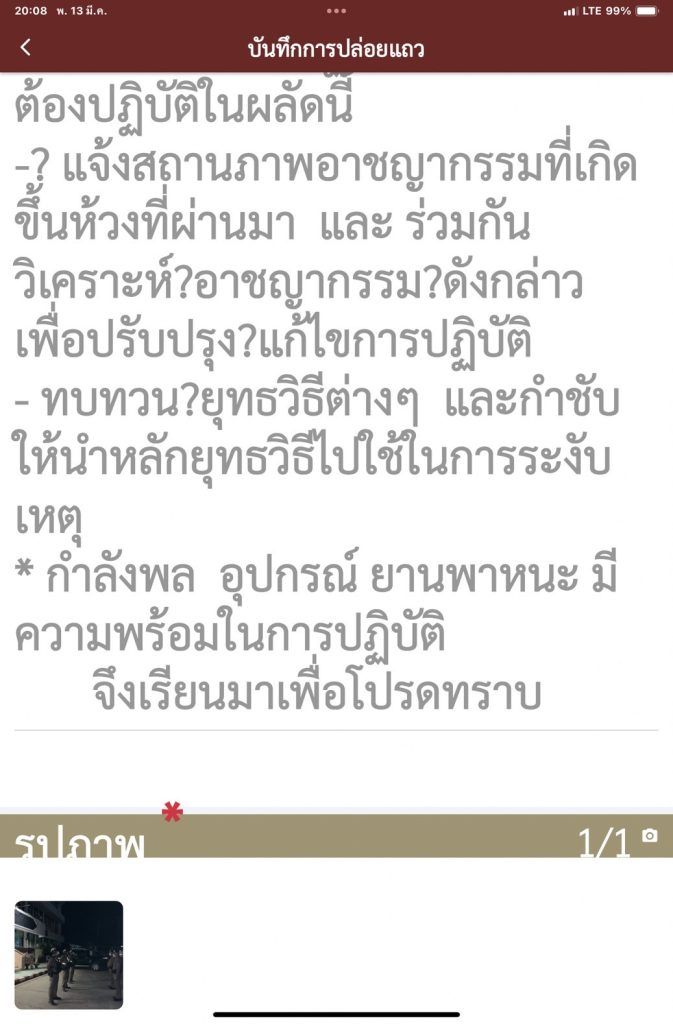Go back using the top-left arrow
This screenshot has height=1024, width=673.
coord(26,47)
